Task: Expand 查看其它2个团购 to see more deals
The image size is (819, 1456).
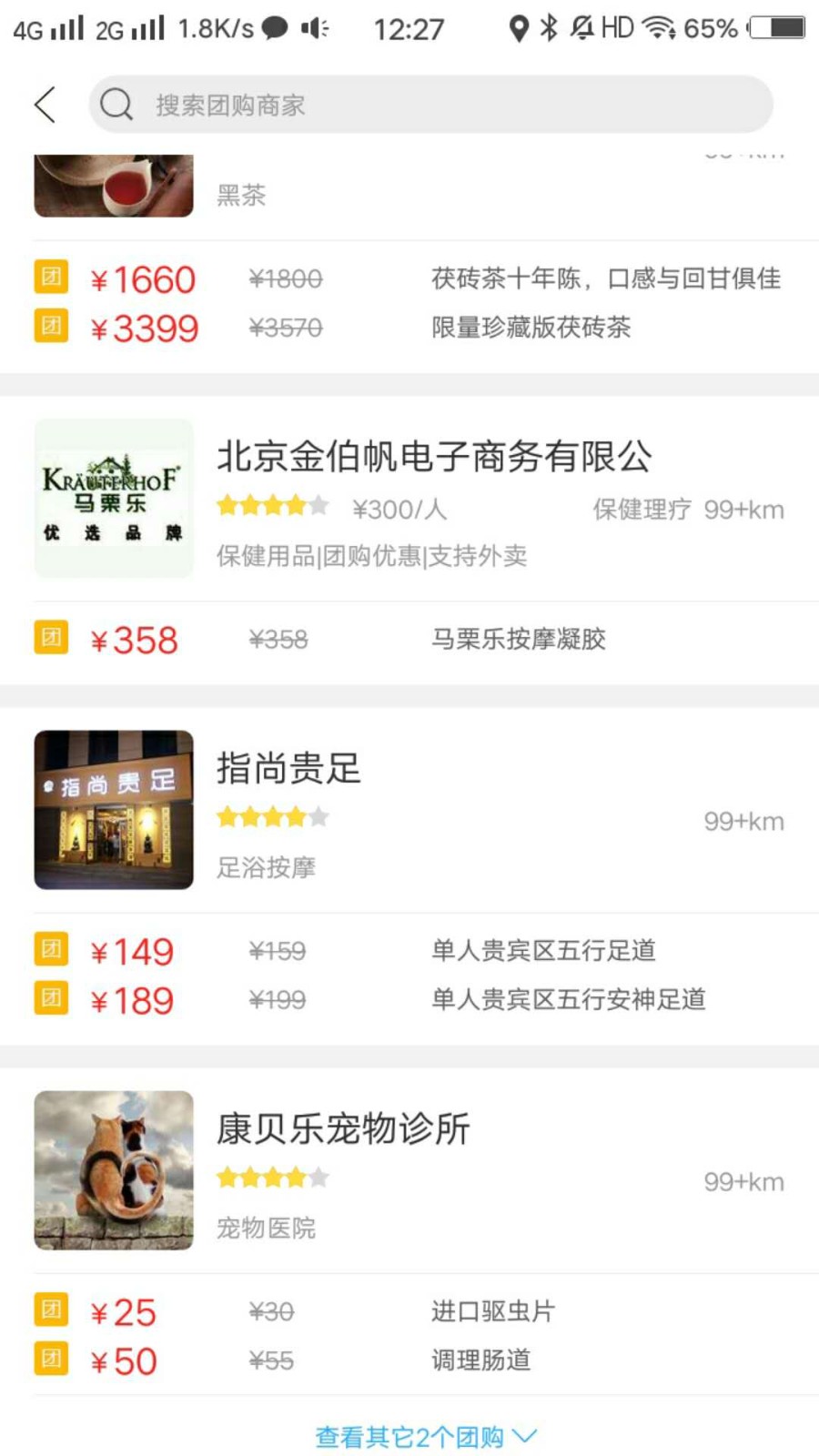Action: (x=409, y=1436)
